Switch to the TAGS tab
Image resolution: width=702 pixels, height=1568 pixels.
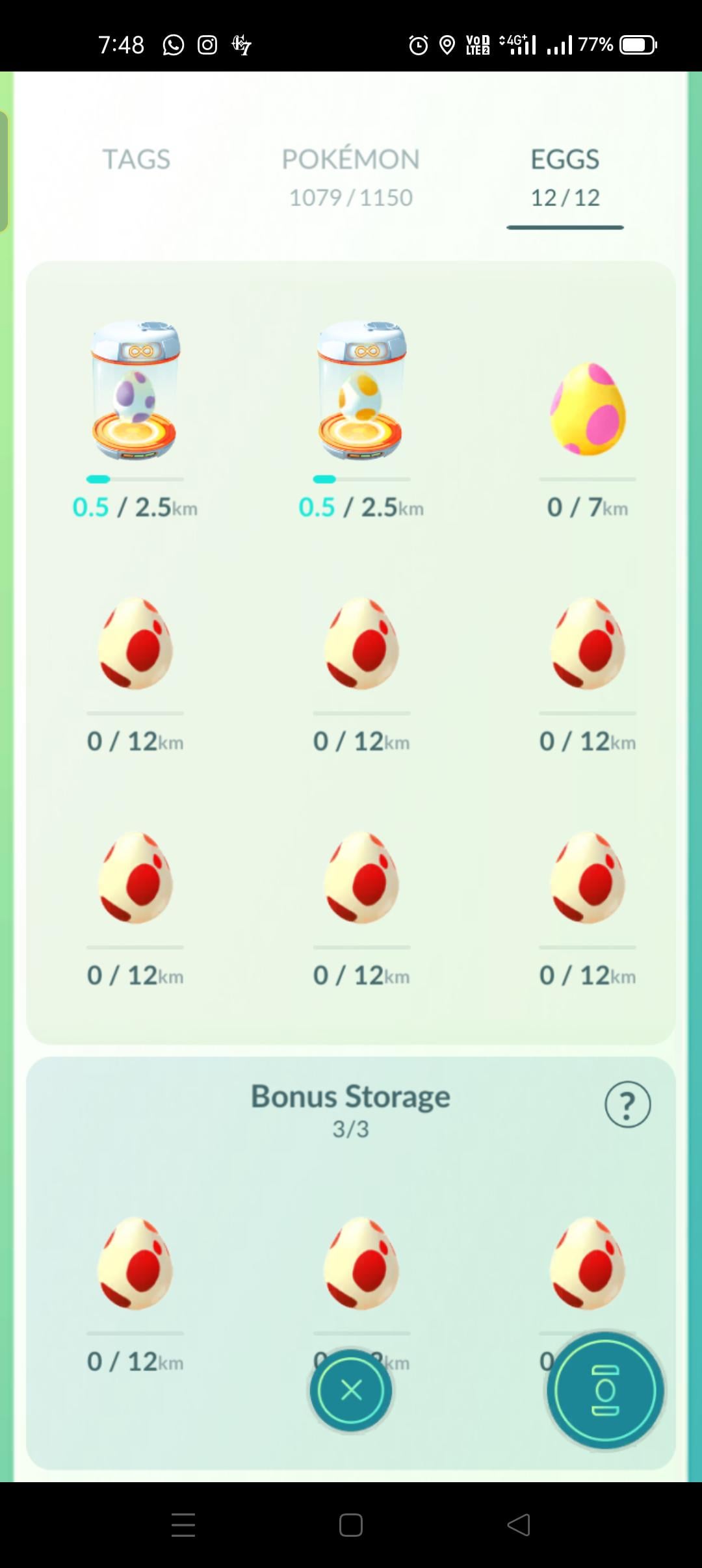click(x=136, y=160)
